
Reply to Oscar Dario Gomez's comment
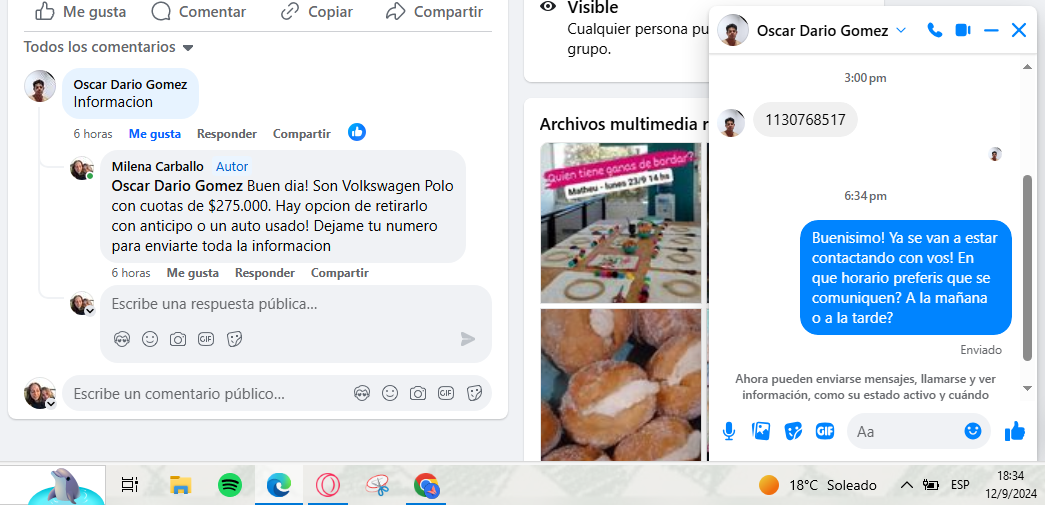[226, 134]
